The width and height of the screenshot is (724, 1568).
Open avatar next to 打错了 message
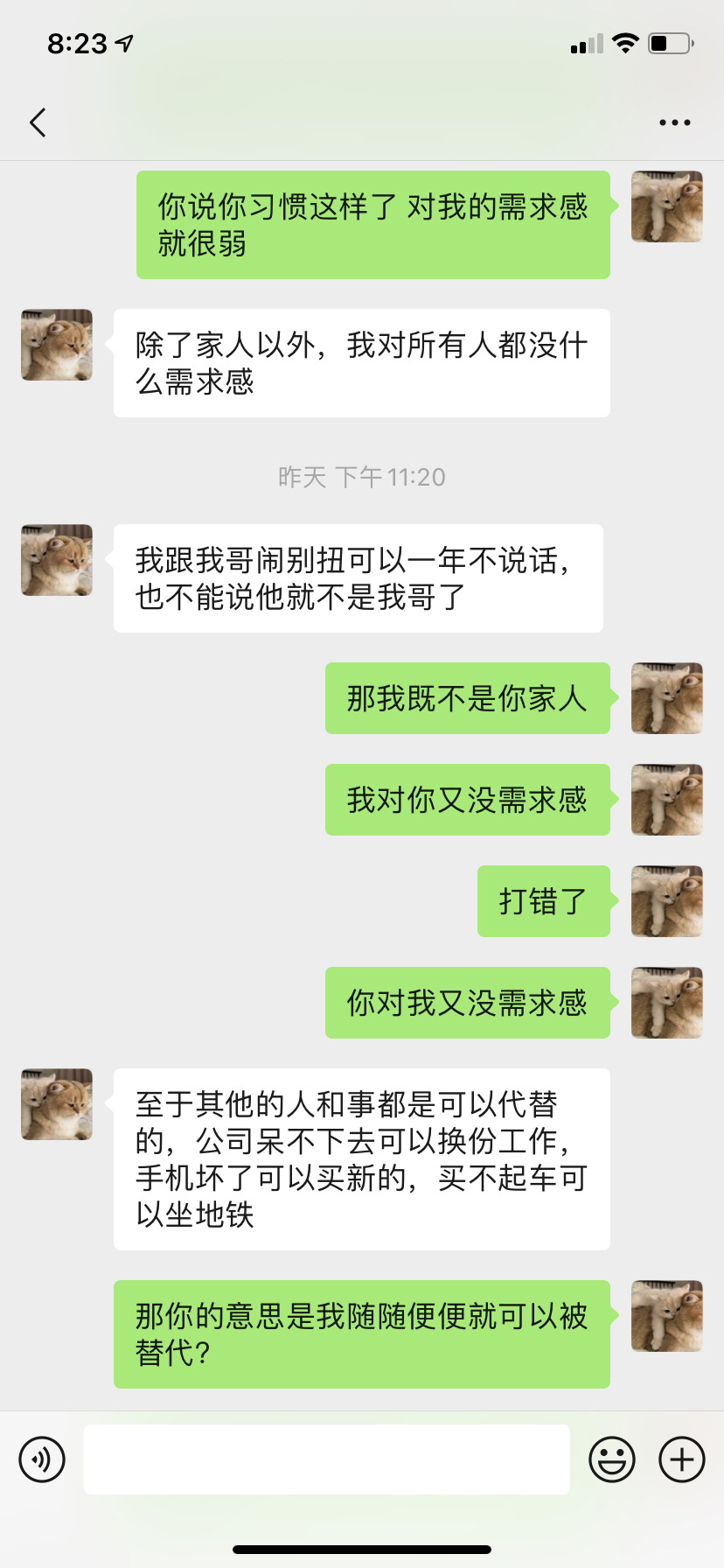click(666, 901)
